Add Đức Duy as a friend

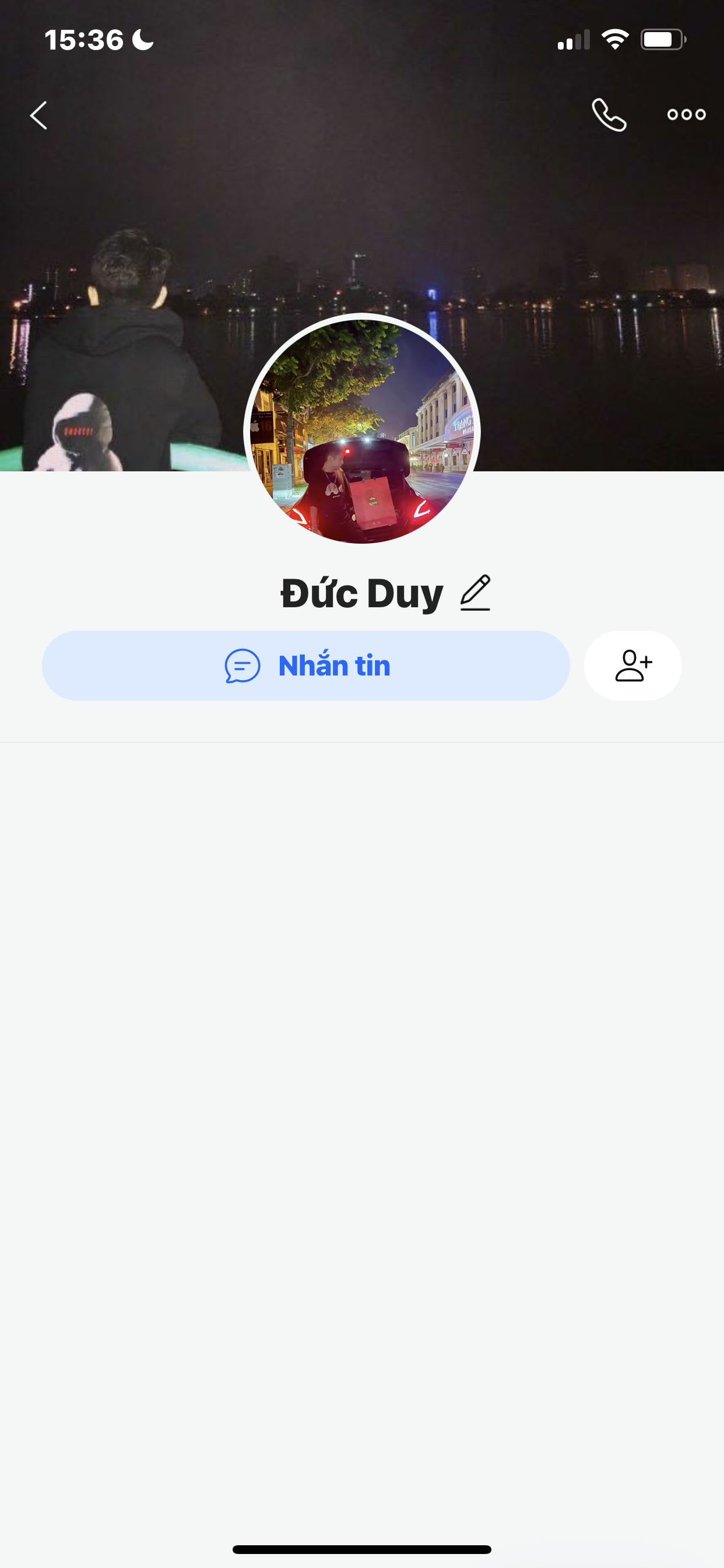632,666
